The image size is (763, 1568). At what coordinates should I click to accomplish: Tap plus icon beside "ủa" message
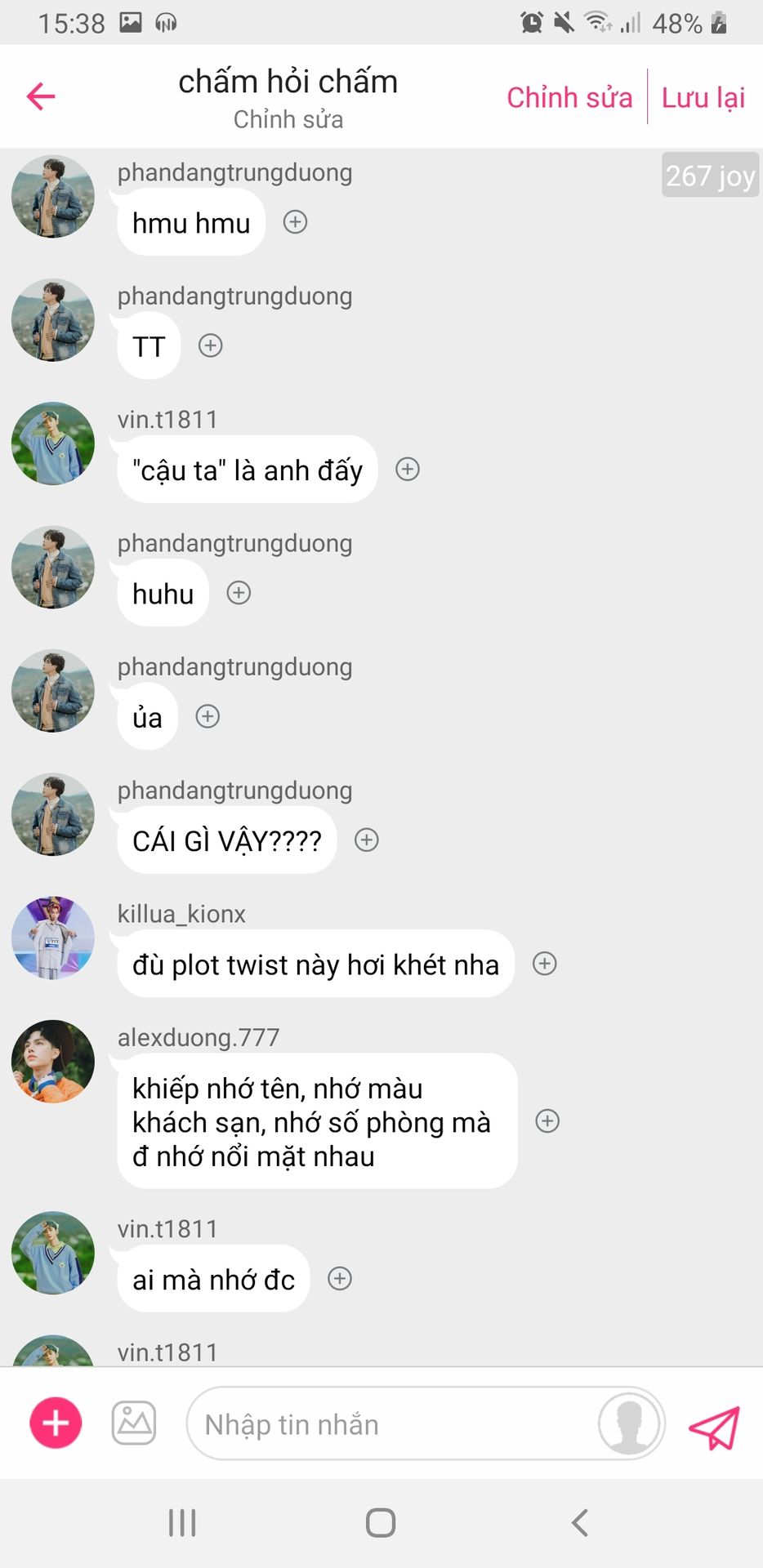tap(207, 716)
